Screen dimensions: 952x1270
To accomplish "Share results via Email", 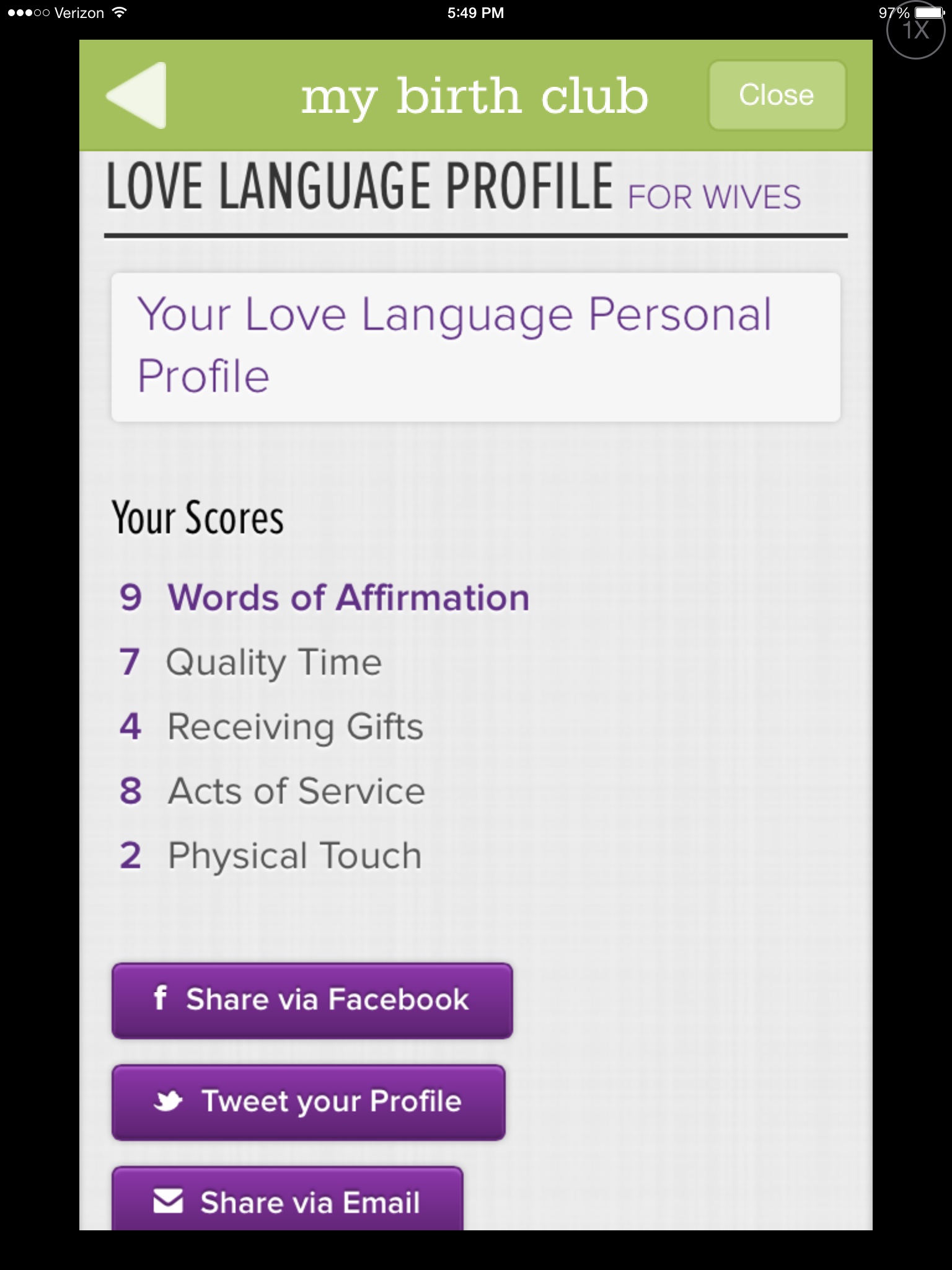I will click(x=287, y=1201).
